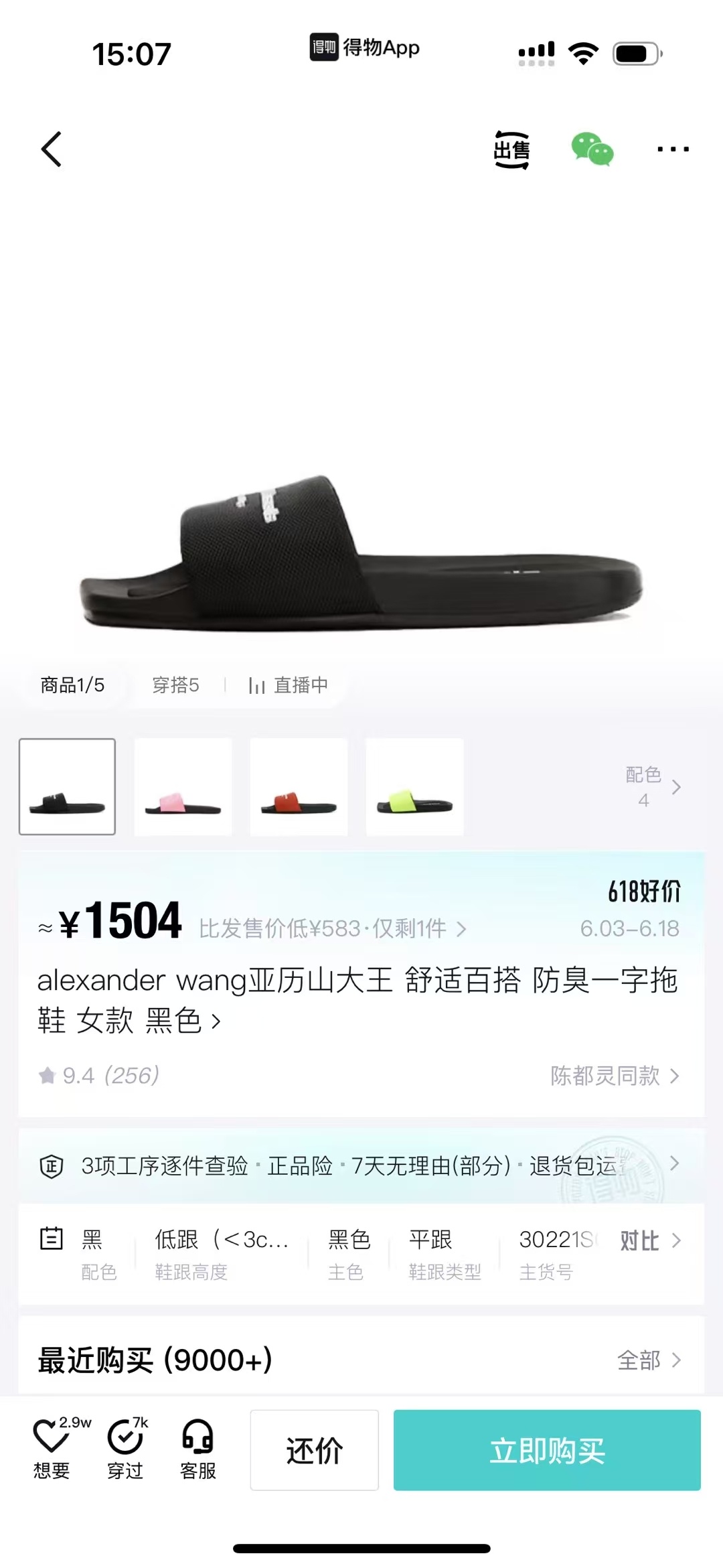Open the 陈都灵同款 celebrity style link
Viewport: 723px width, 1568px height.
[614, 1076]
